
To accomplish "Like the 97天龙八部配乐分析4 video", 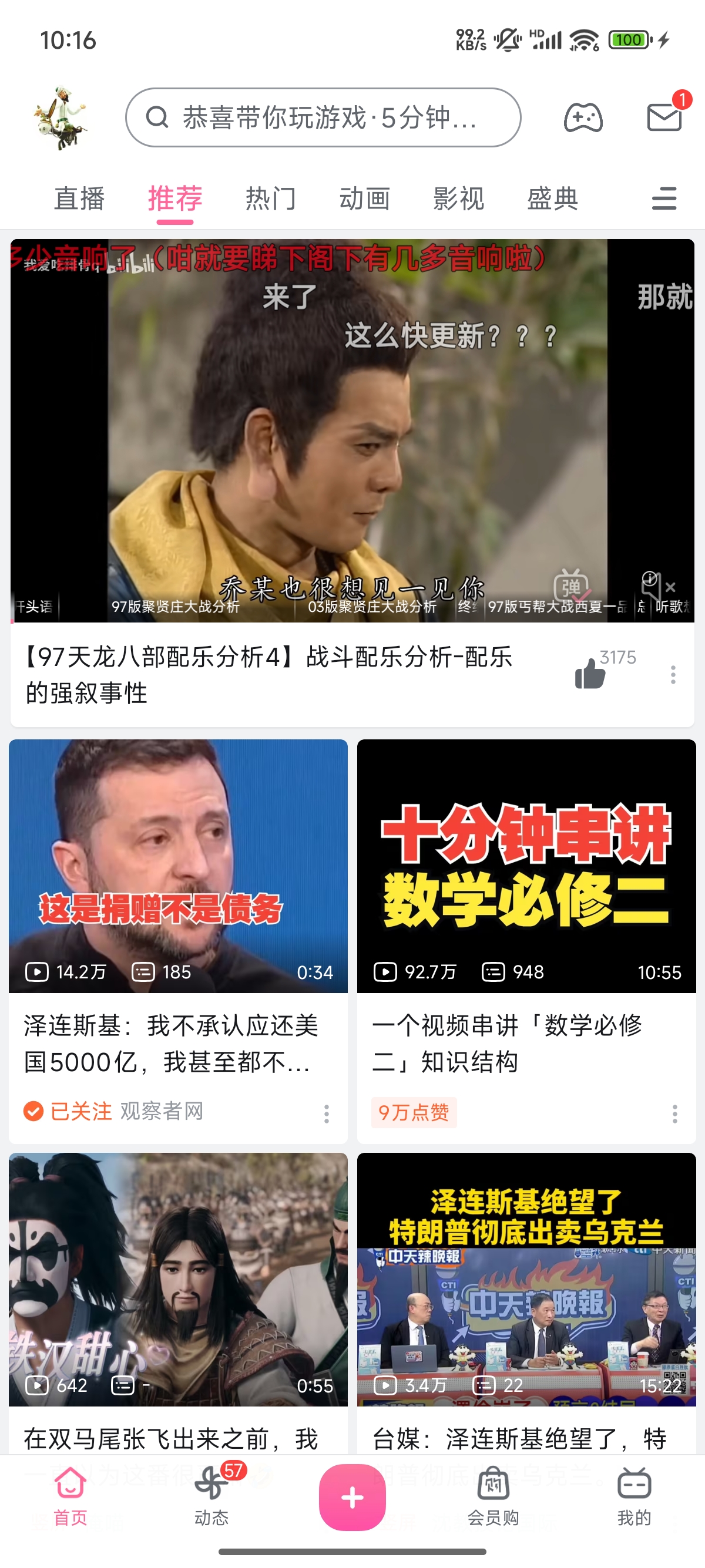I will point(590,674).
